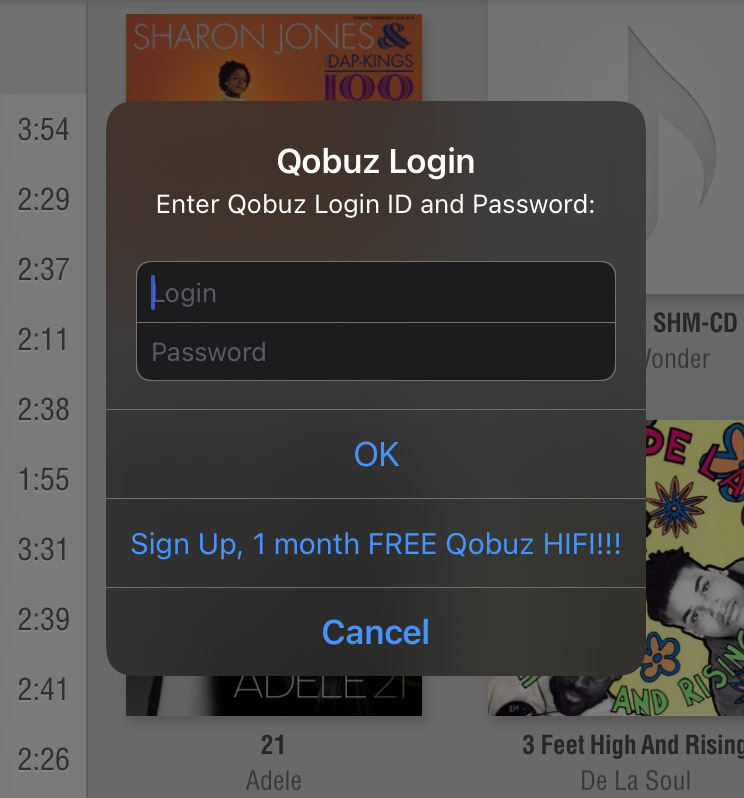Sign up for free Qobuz HIFI month
The width and height of the screenshot is (744, 798).
376,544
